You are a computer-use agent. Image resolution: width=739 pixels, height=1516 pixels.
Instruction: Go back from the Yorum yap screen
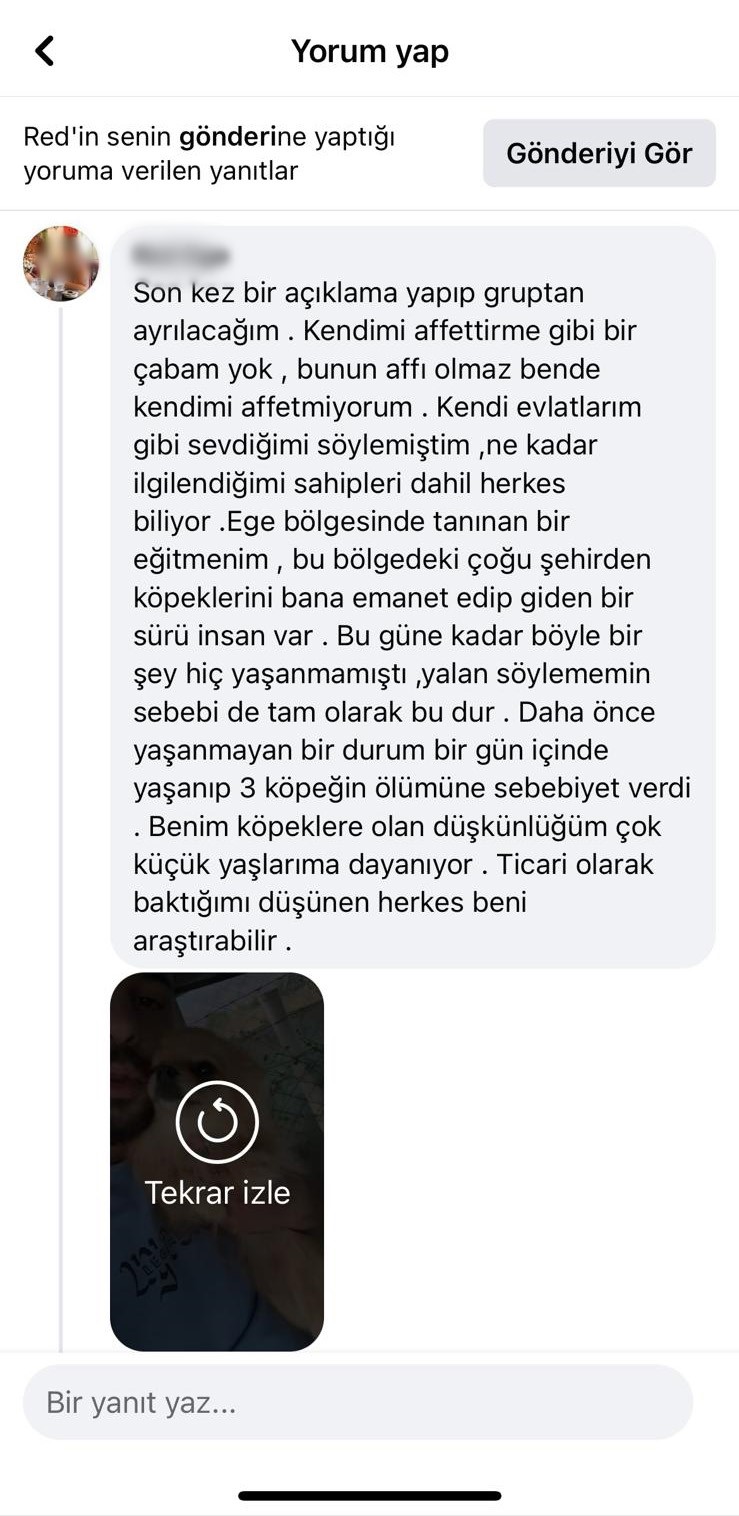[x=45, y=51]
